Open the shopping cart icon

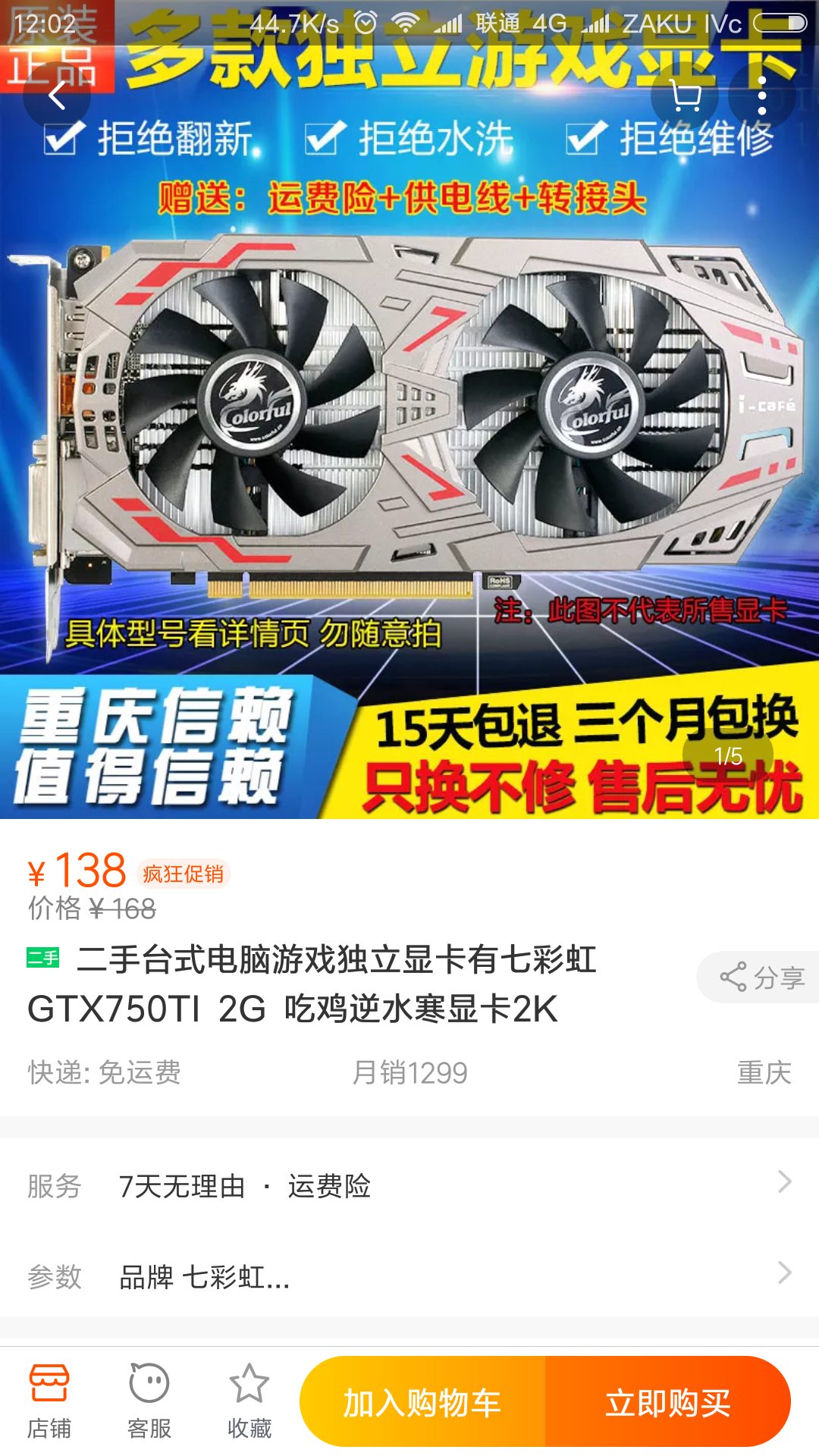point(686,96)
